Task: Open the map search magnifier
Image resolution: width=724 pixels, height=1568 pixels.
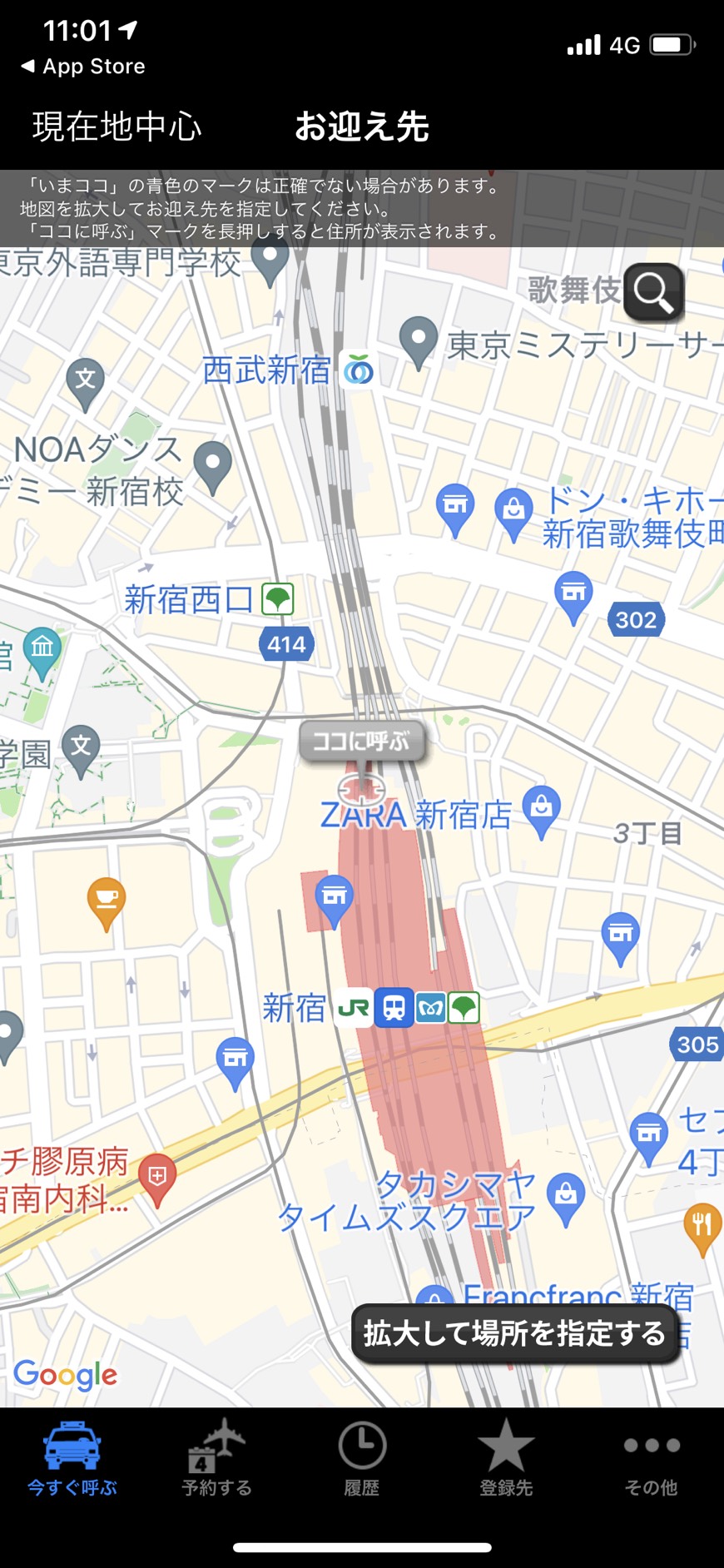Action: 654,293
